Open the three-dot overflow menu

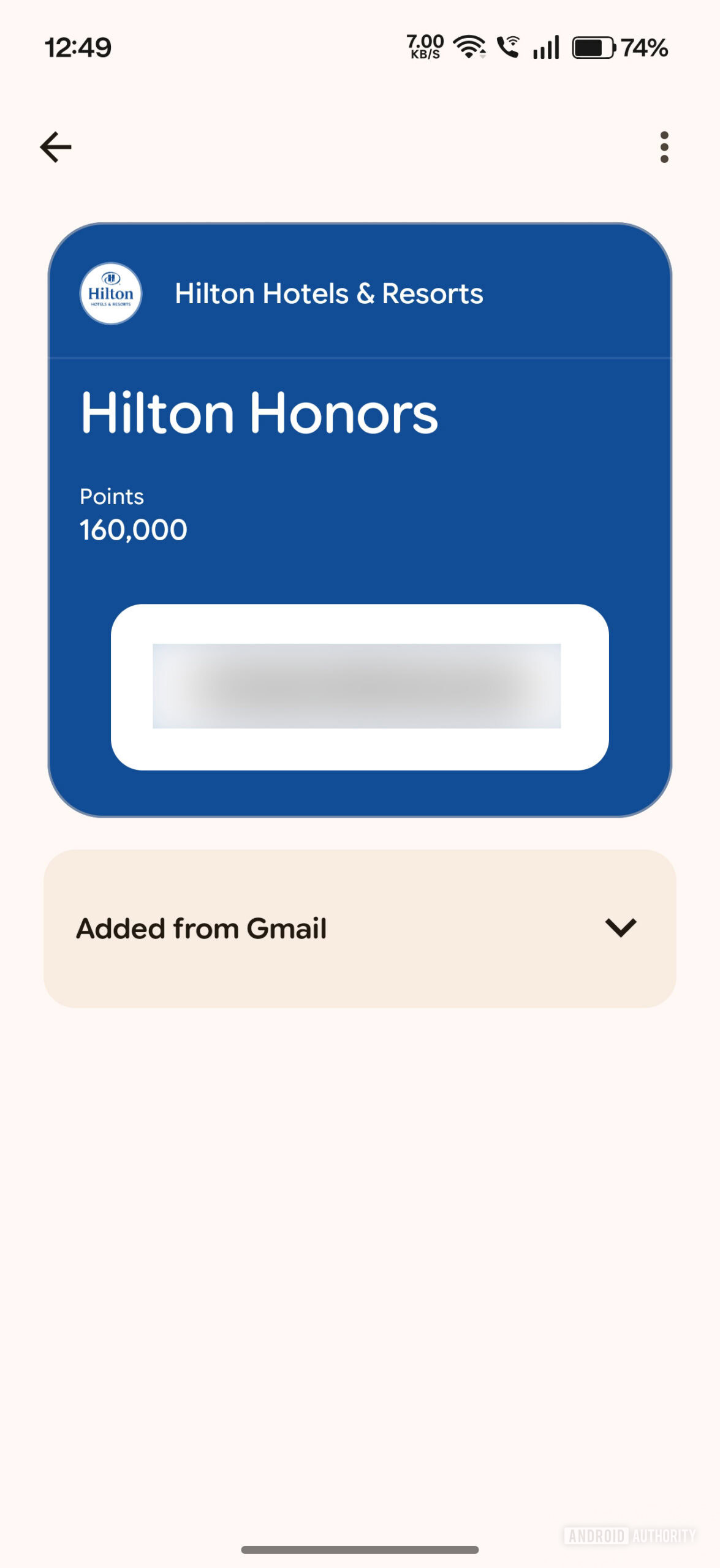pyautogui.click(x=665, y=146)
